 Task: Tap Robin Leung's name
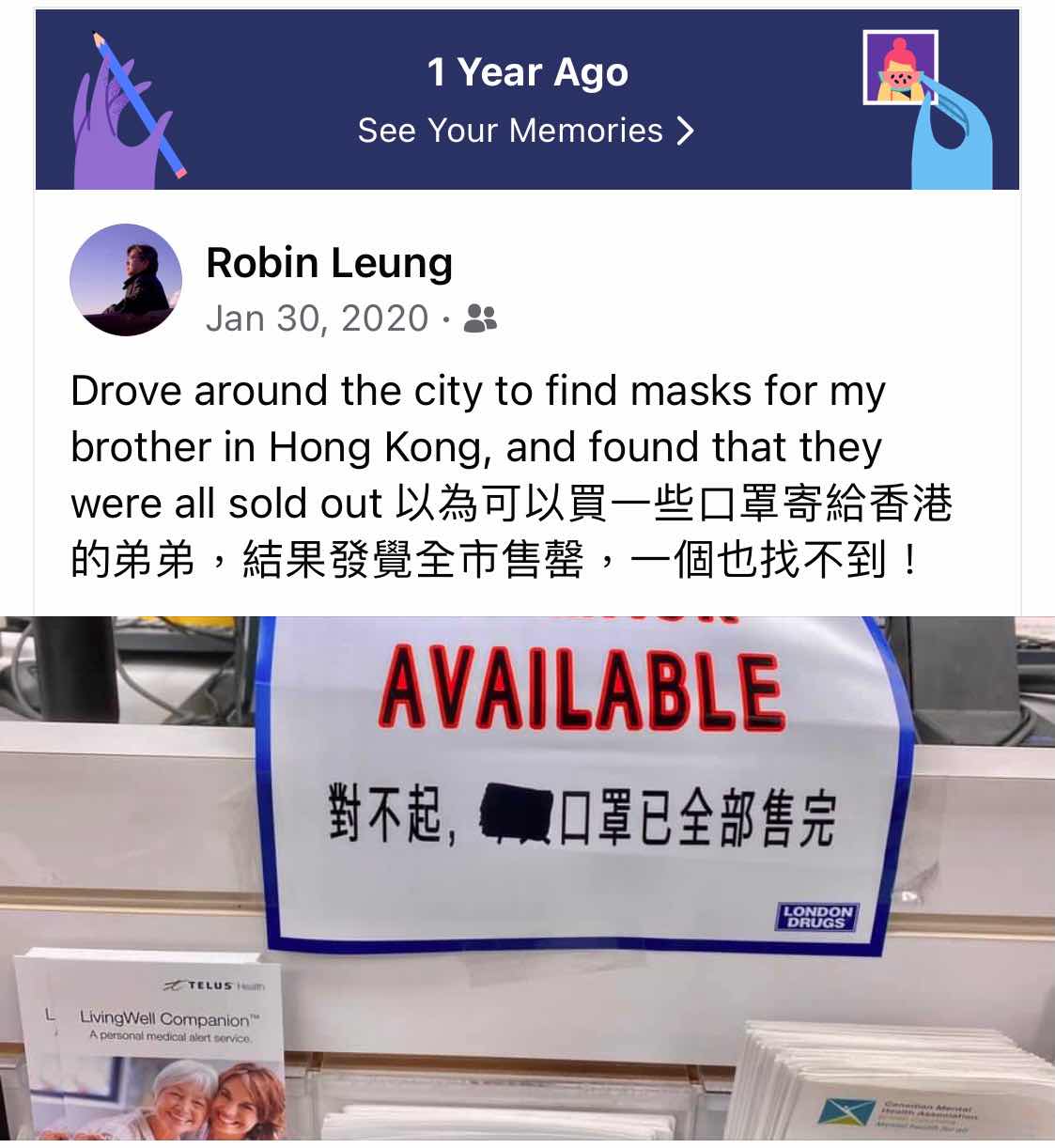coord(329,262)
